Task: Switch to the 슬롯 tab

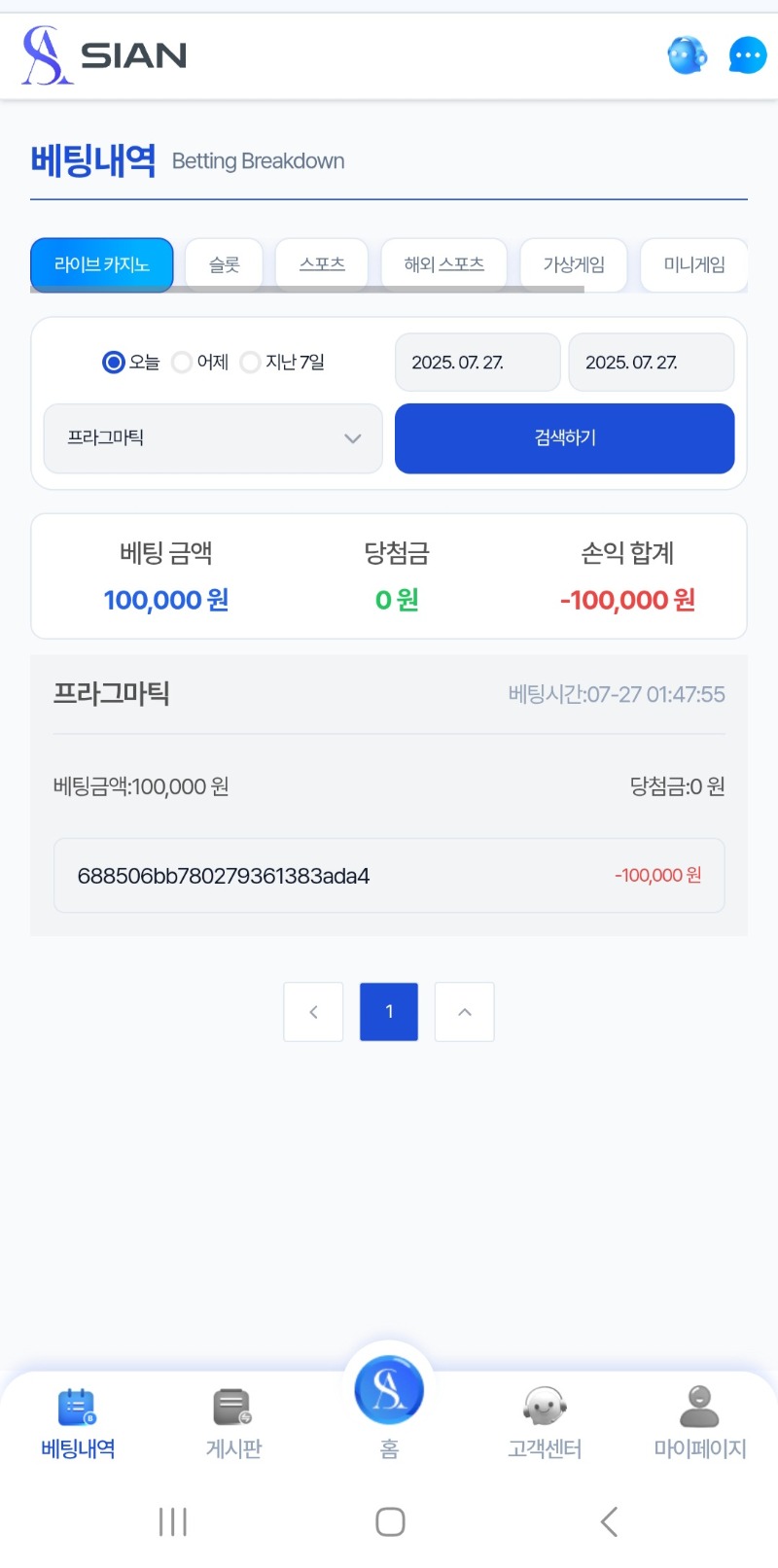Action: click(224, 264)
